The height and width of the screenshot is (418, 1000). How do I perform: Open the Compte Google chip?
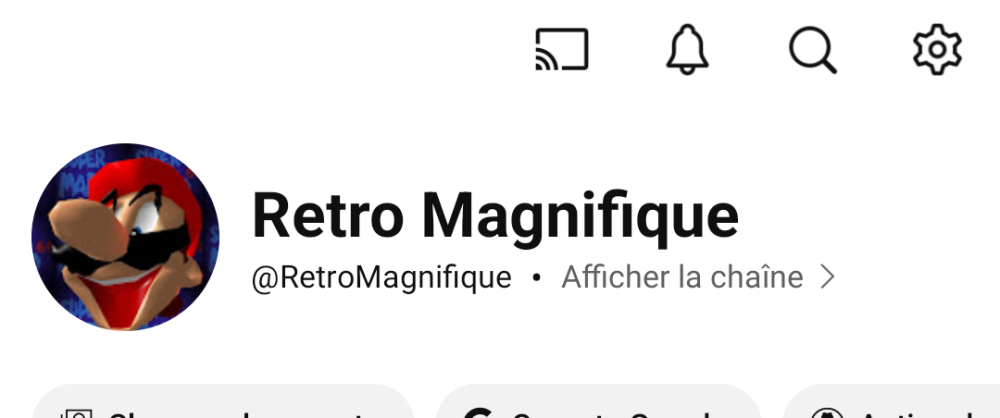[x=598, y=406]
